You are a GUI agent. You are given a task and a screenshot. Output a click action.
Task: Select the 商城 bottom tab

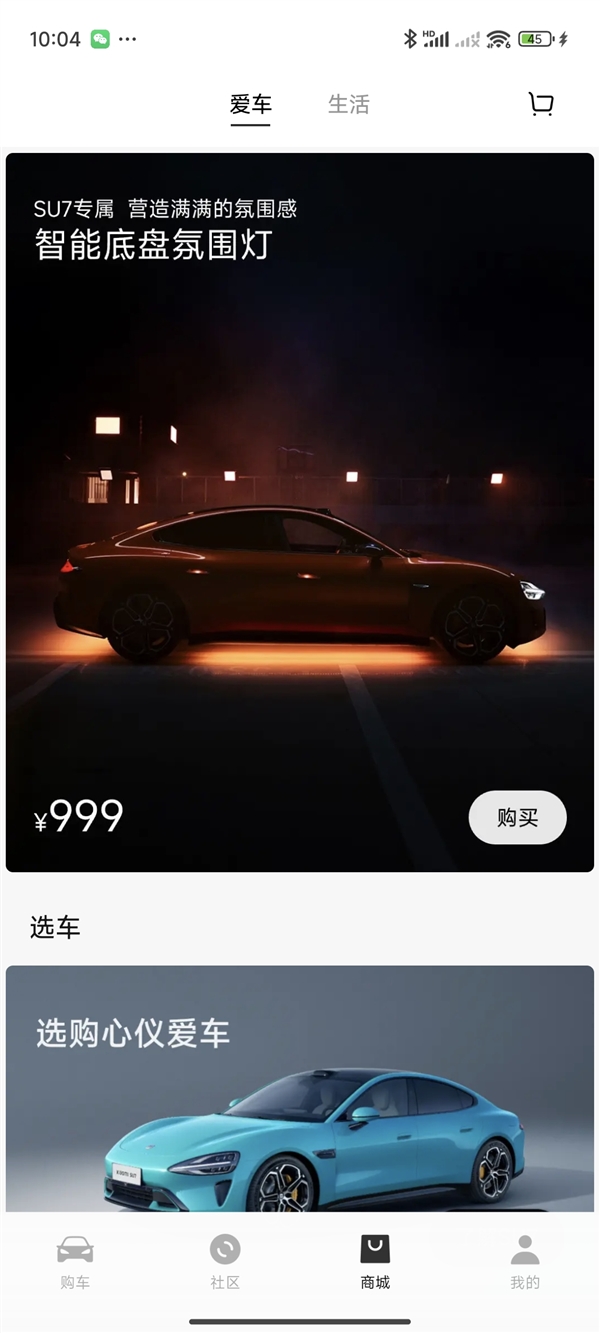(x=375, y=1262)
